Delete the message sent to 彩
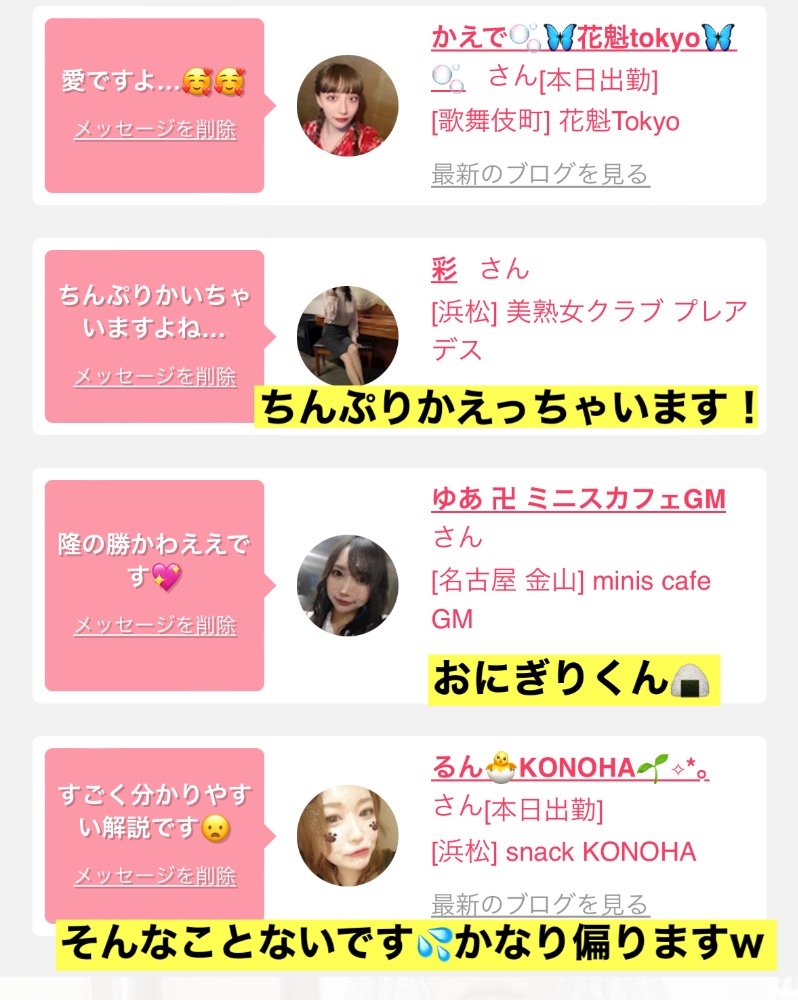 (x=156, y=376)
